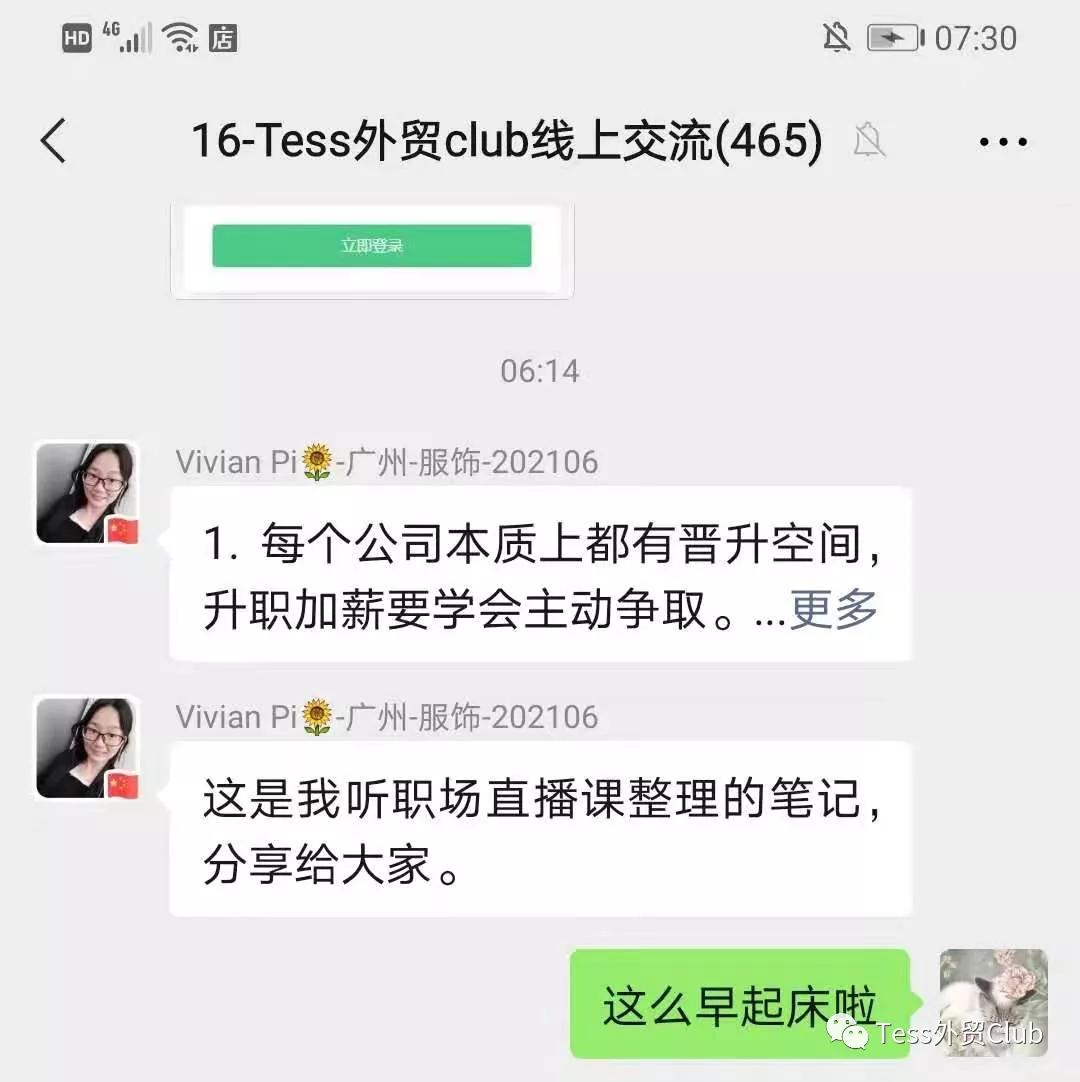Tap the green 立即登录 button
This screenshot has width=1080, height=1082.
(371, 244)
